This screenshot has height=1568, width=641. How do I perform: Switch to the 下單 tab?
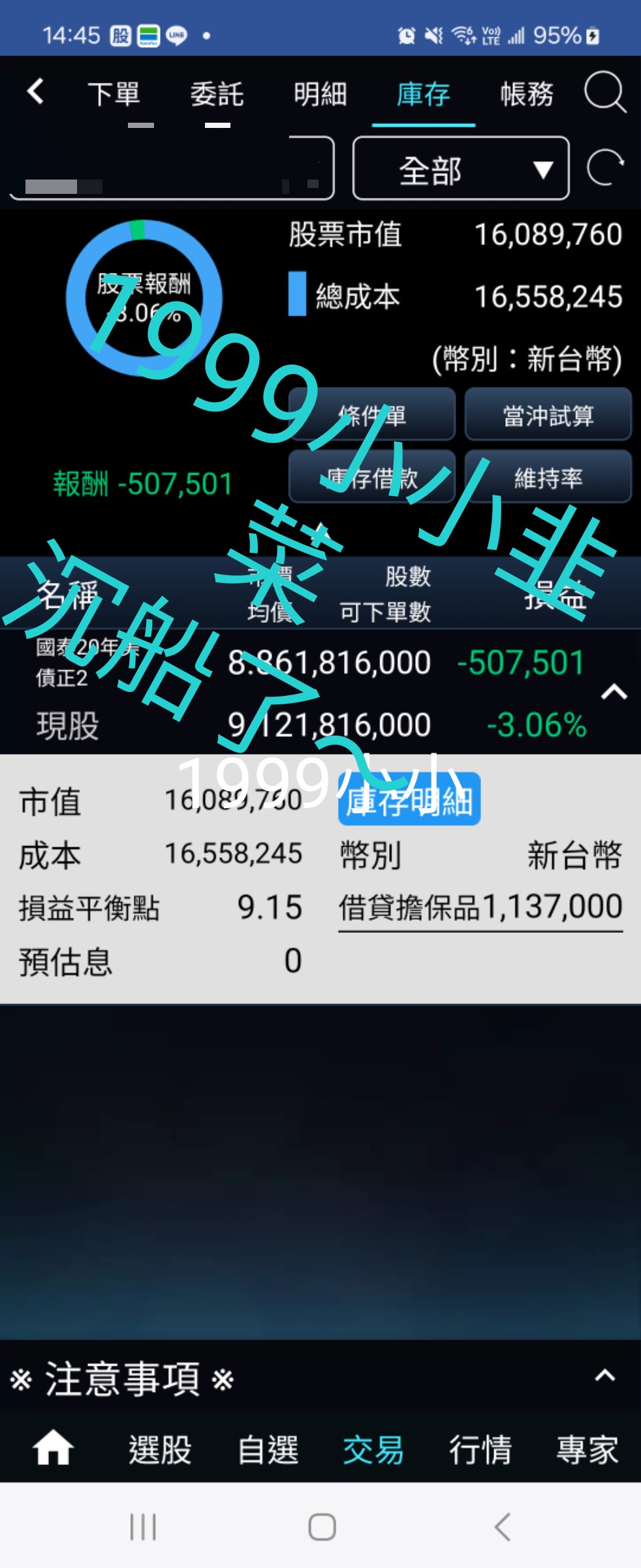coord(114,94)
